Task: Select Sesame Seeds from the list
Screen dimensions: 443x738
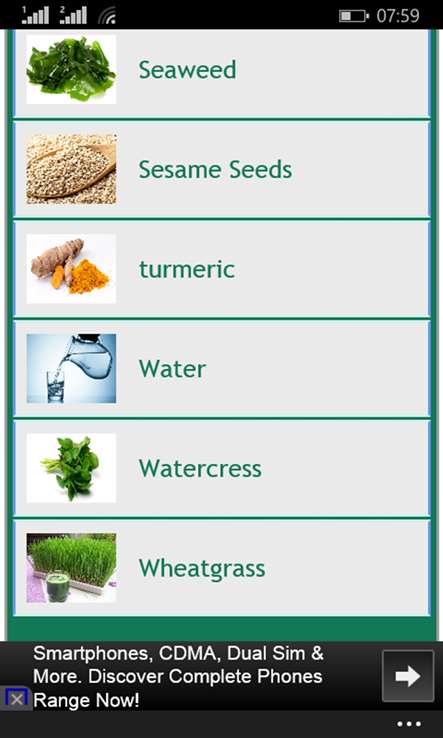Action: (222, 169)
